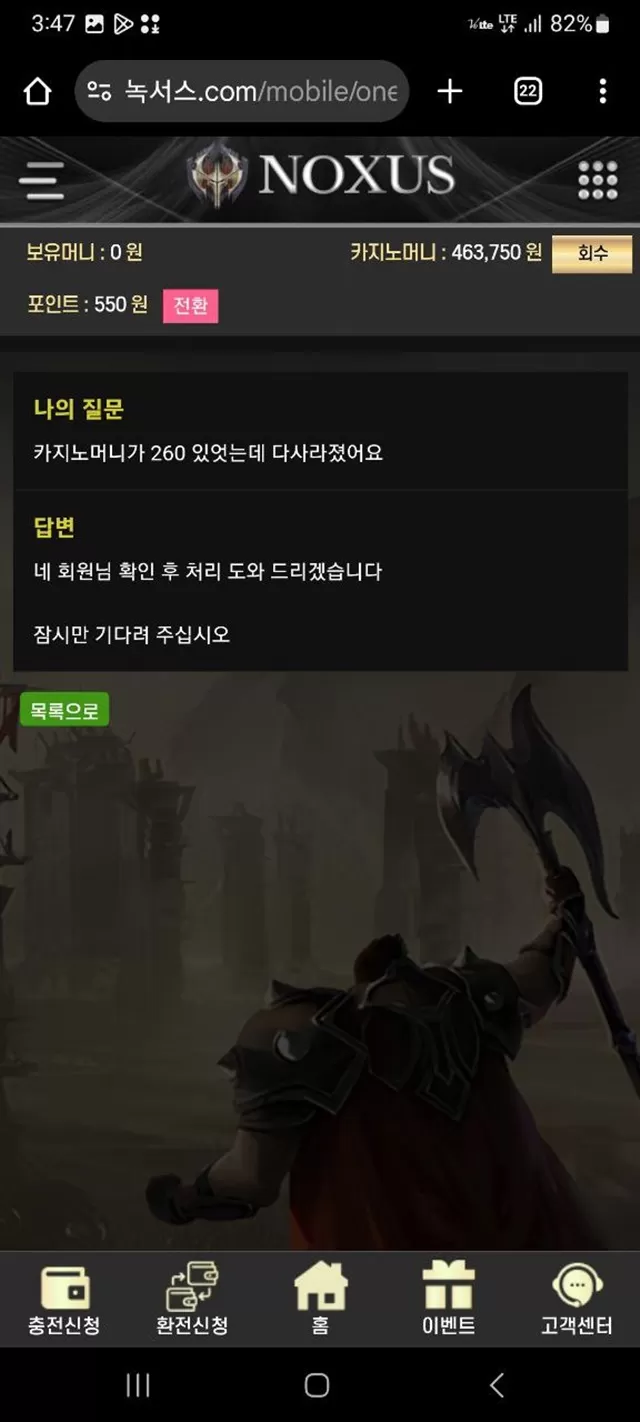Switch to the 이벤트 tab

[448, 1299]
